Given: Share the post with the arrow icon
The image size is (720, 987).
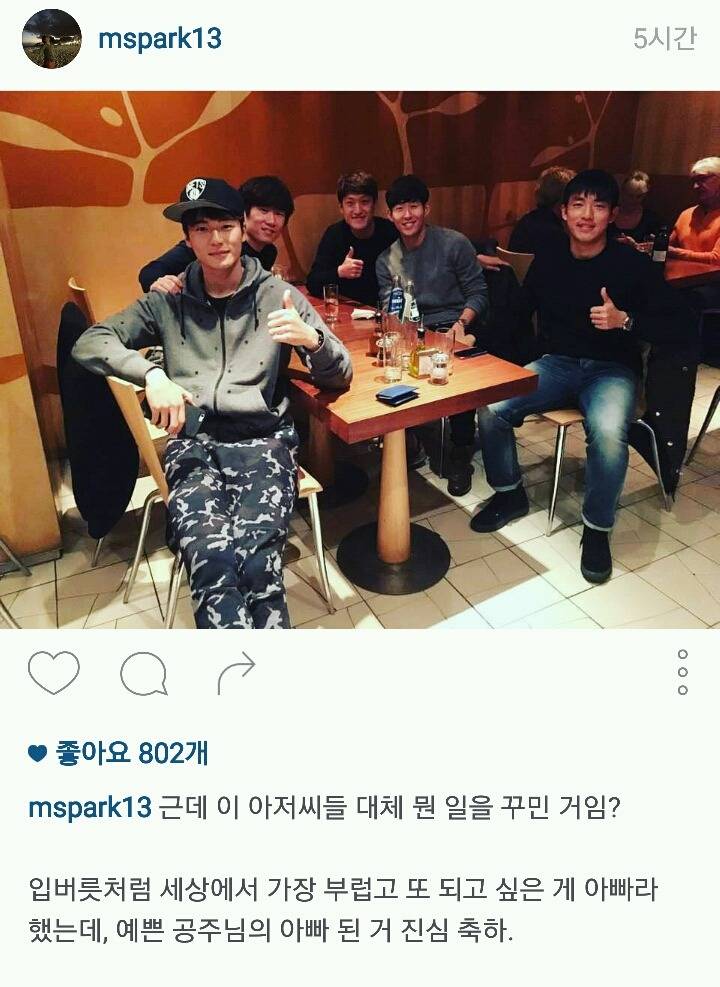Looking at the screenshot, I should tap(236, 674).
